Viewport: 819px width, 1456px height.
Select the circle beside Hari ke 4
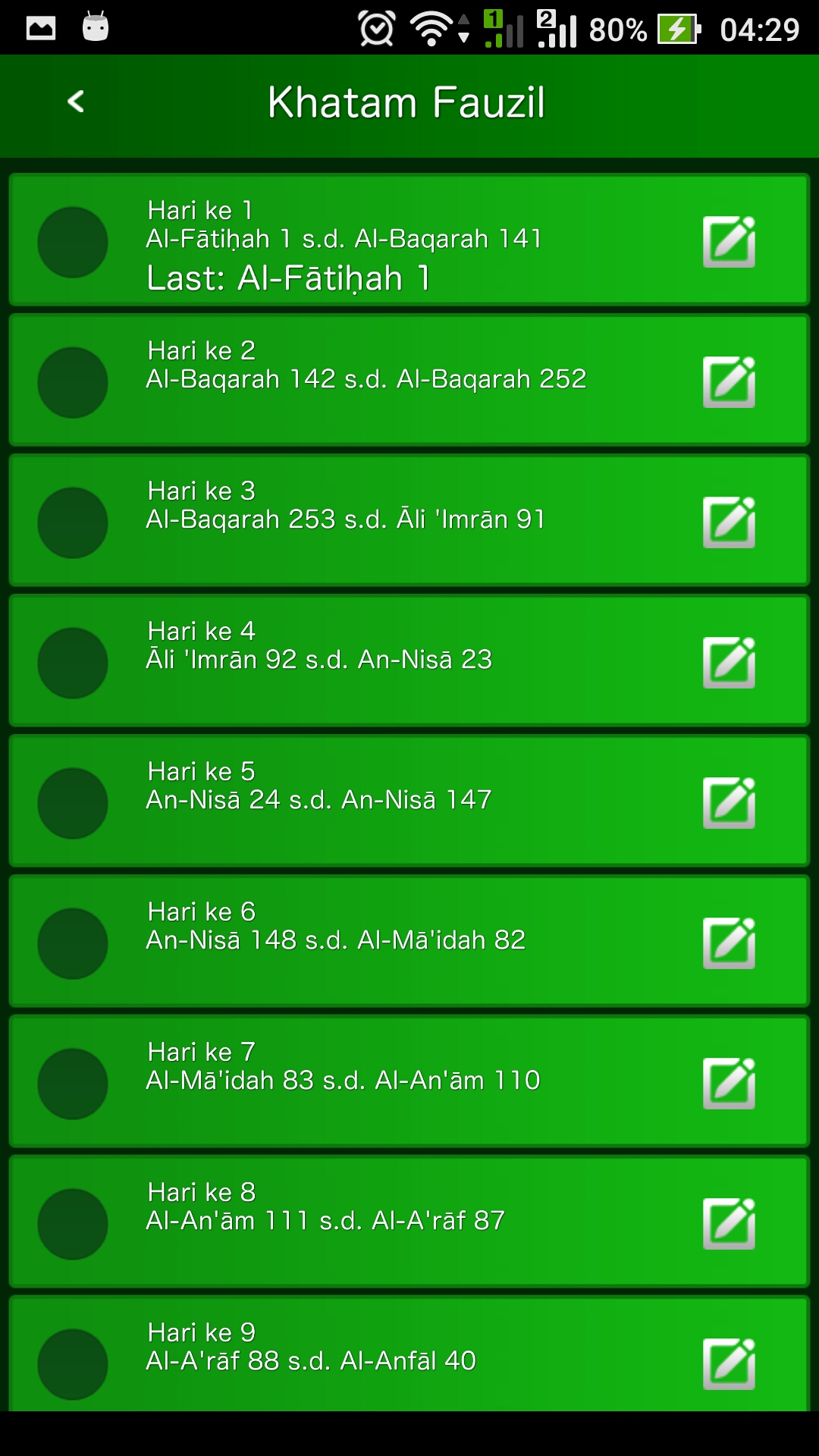[x=73, y=663]
